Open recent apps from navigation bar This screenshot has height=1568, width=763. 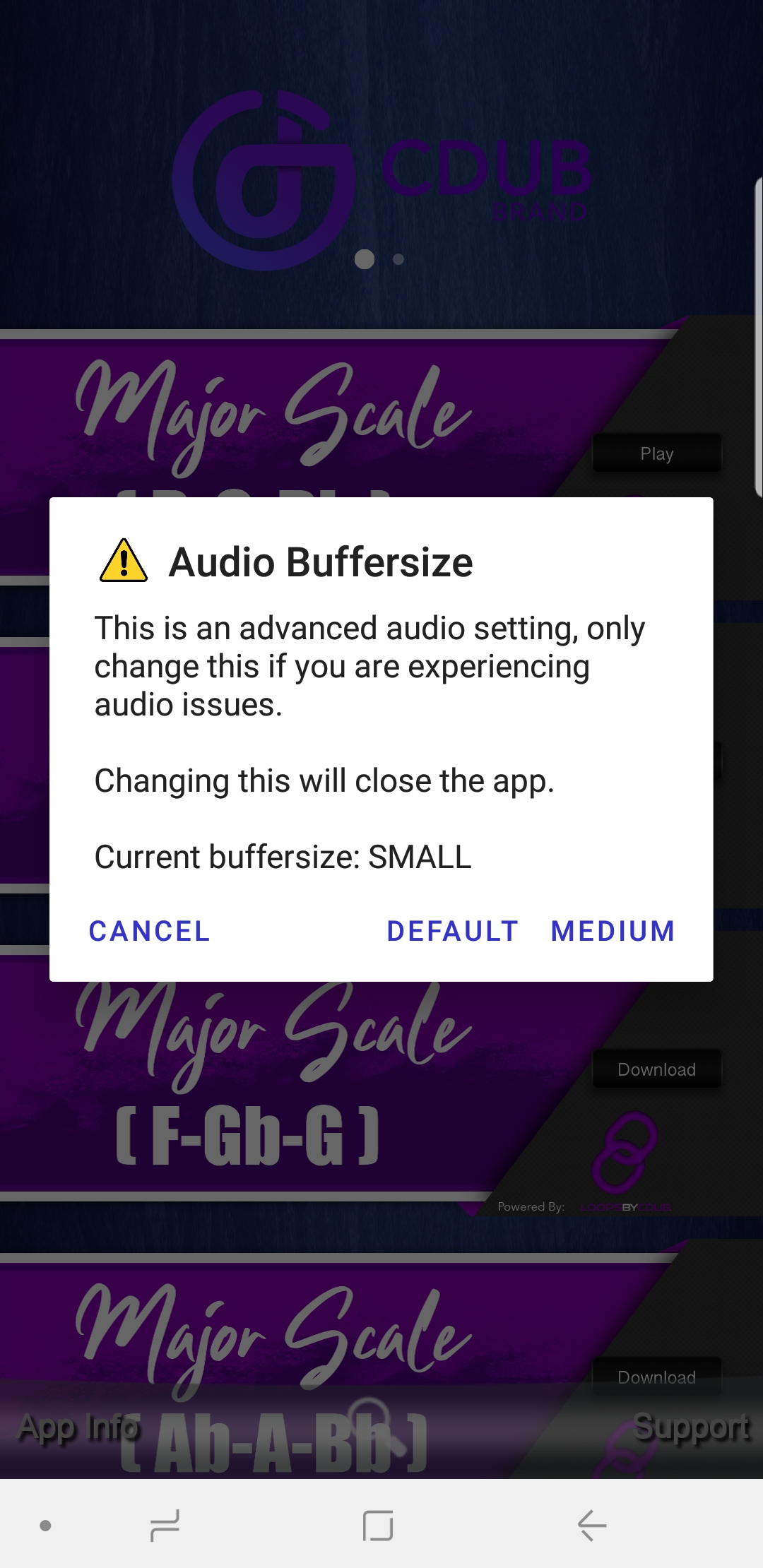165,1526
